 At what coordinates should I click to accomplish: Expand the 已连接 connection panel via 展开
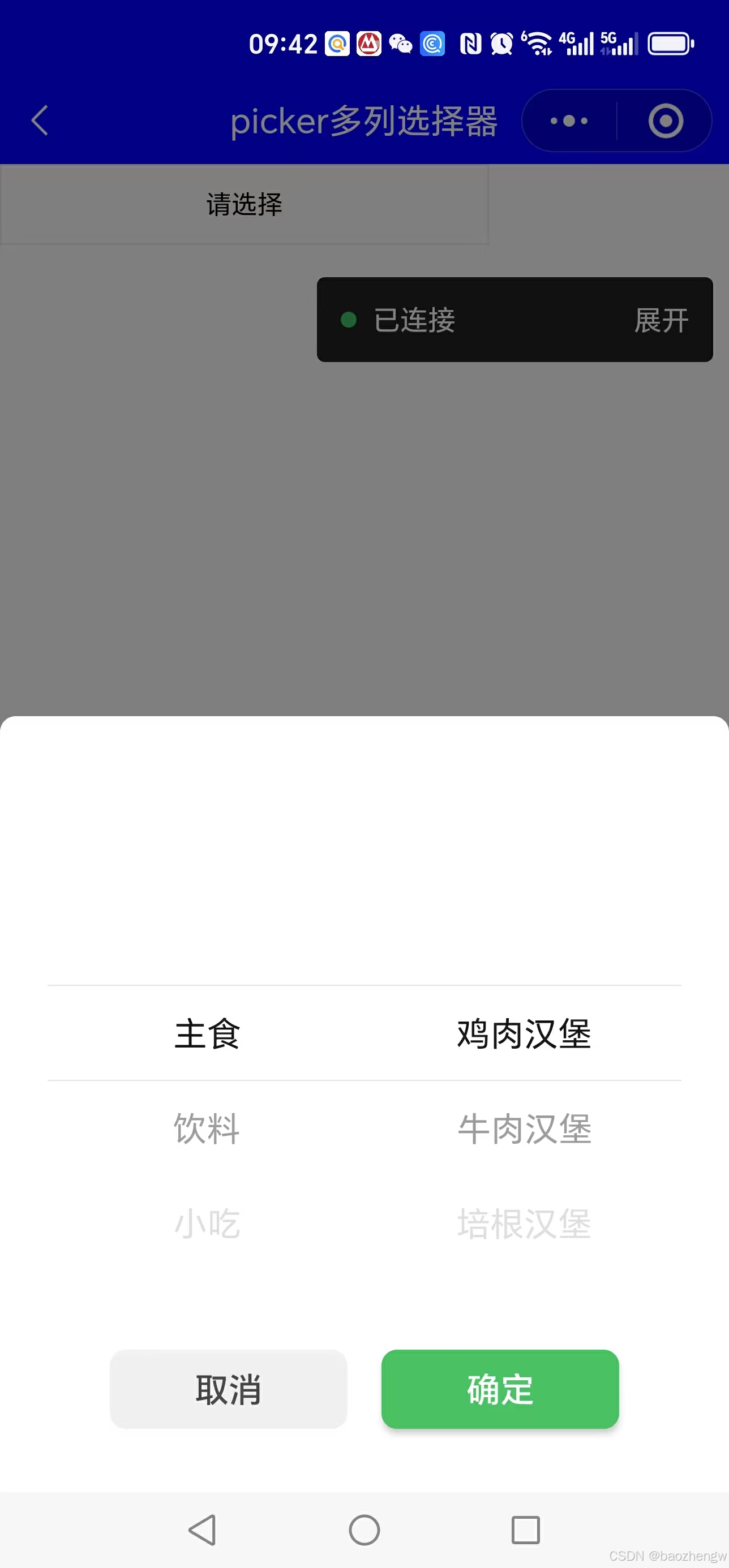[x=662, y=320]
